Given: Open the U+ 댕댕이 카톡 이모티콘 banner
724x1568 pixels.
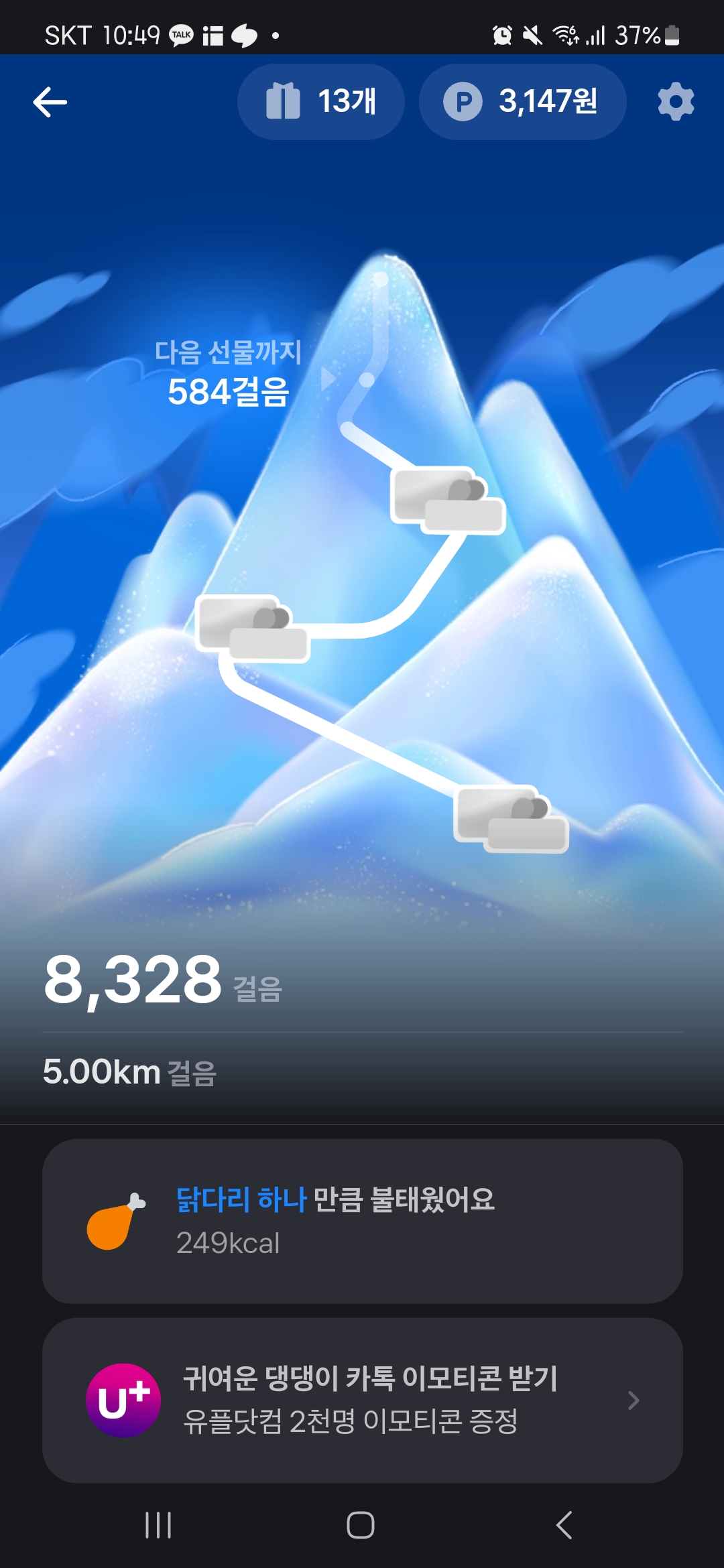Looking at the screenshot, I should click(x=362, y=1400).
